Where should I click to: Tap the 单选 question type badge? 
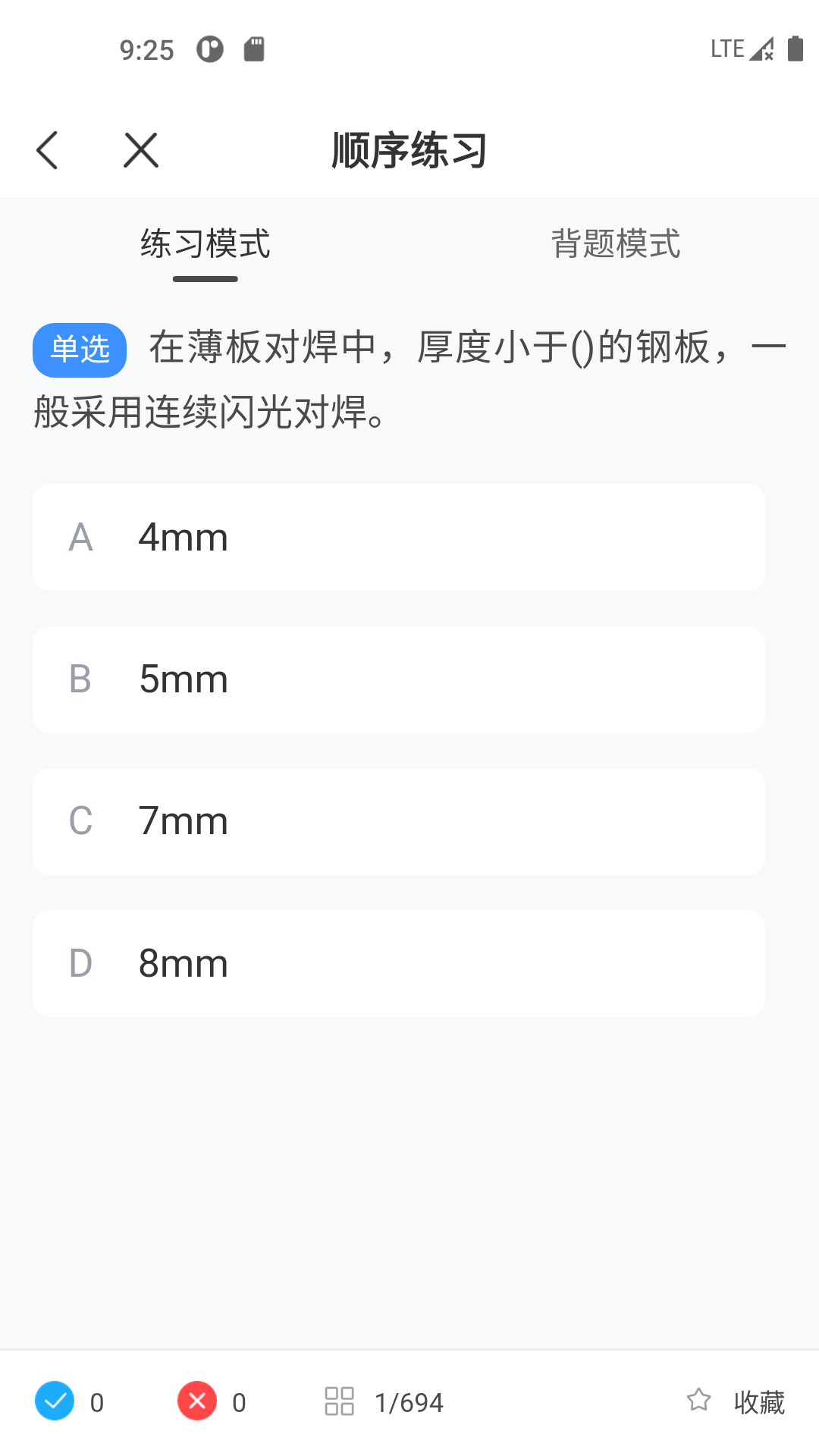pyautogui.click(x=80, y=349)
